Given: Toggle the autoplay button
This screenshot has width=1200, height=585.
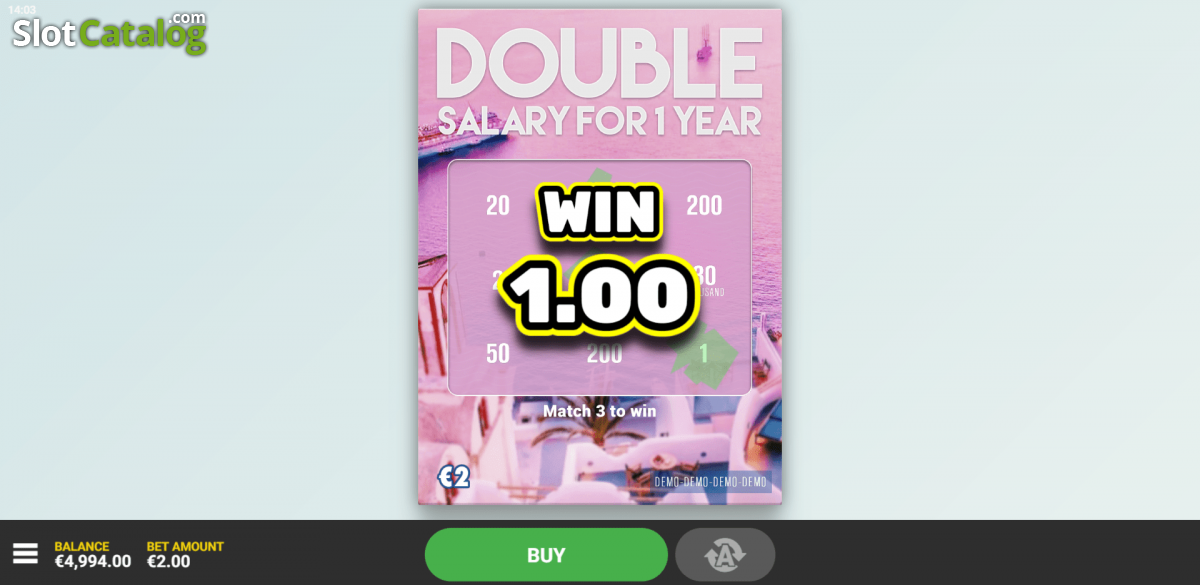Looking at the screenshot, I should pyautogui.click(x=725, y=555).
